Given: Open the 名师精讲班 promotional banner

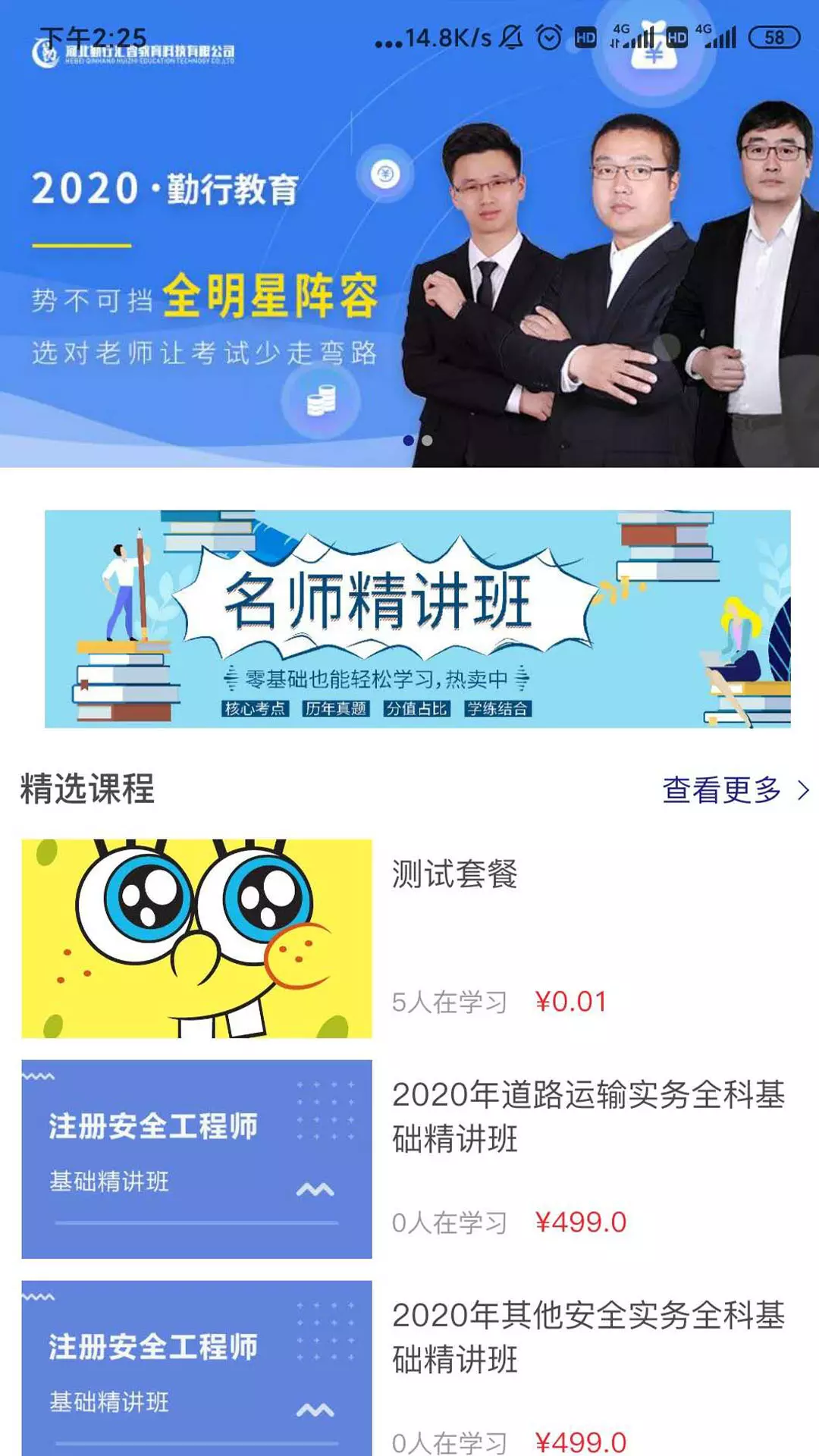Looking at the screenshot, I should pyautogui.click(x=417, y=619).
